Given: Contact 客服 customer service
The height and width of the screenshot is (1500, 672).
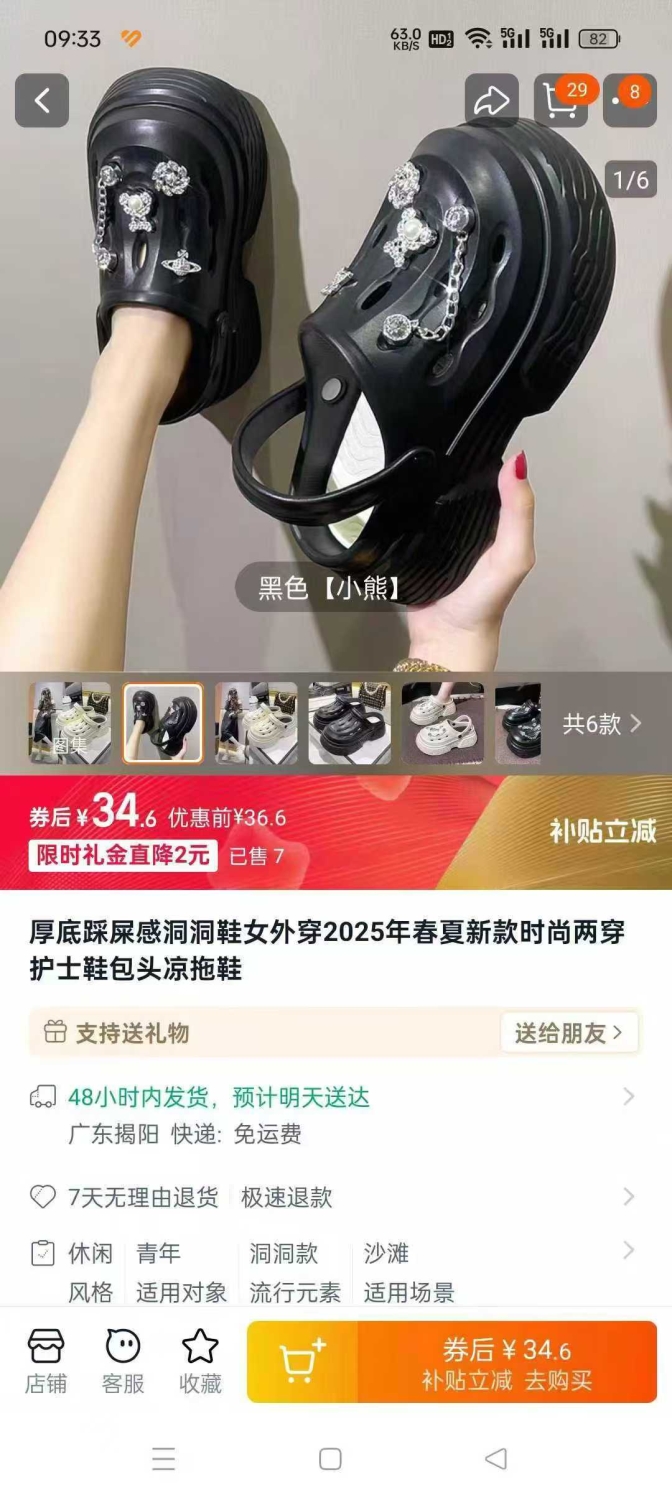Looking at the screenshot, I should (123, 1361).
